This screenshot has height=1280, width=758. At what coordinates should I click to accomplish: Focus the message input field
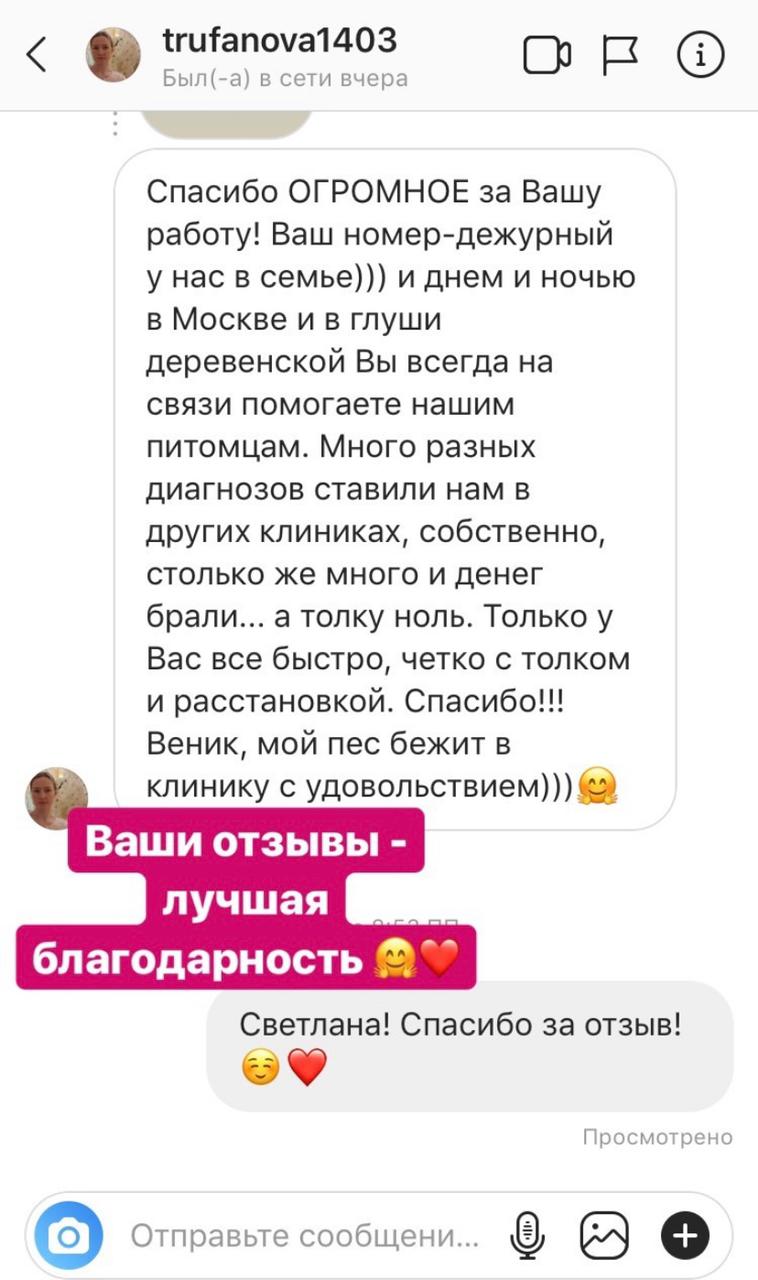click(305, 1237)
